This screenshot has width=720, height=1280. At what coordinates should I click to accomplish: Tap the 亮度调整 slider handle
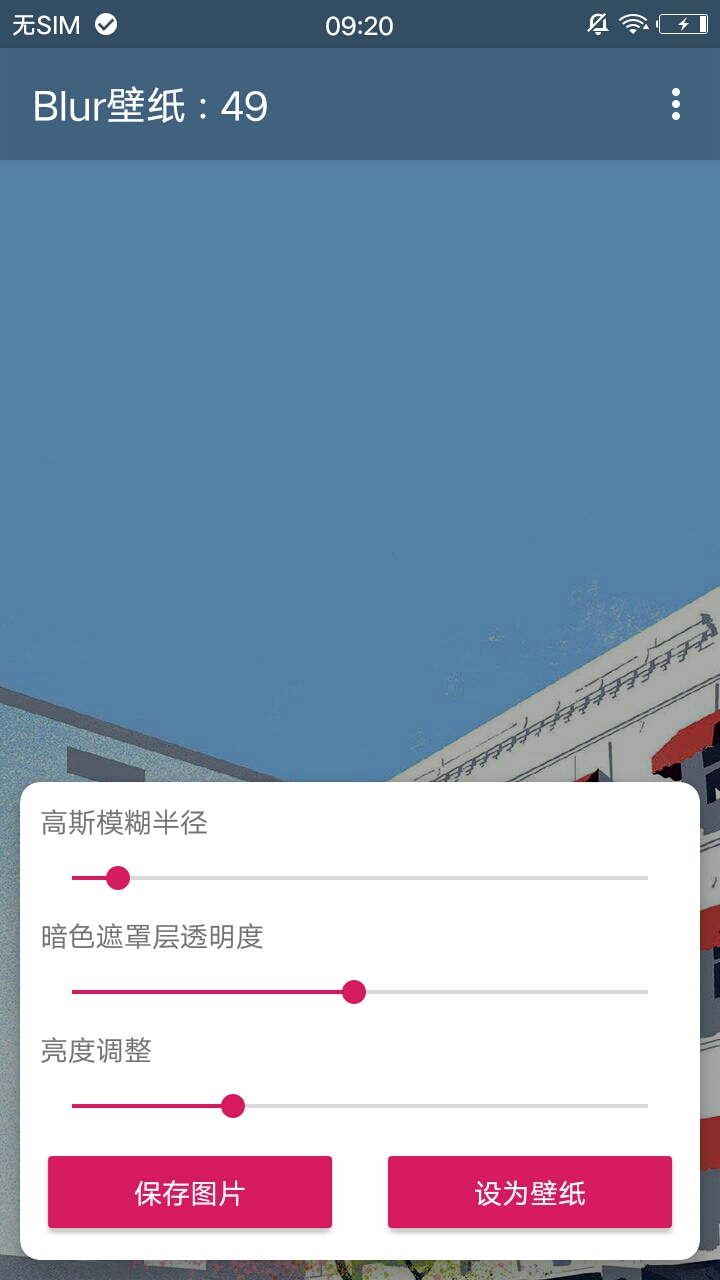tap(233, 1108)
